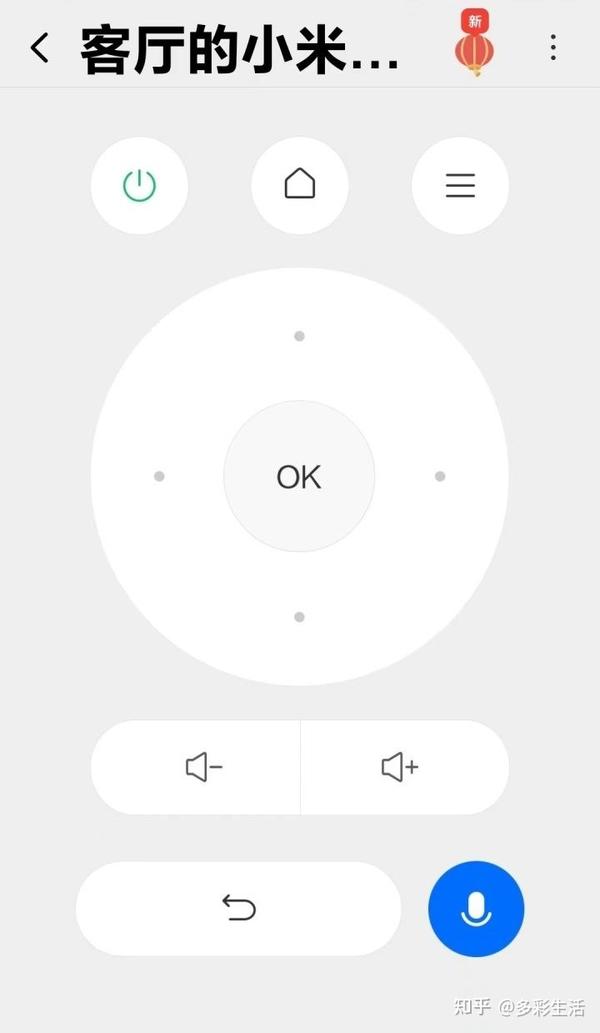
Task: Tap the down direction on the D-pad
Action: point(299,617)
